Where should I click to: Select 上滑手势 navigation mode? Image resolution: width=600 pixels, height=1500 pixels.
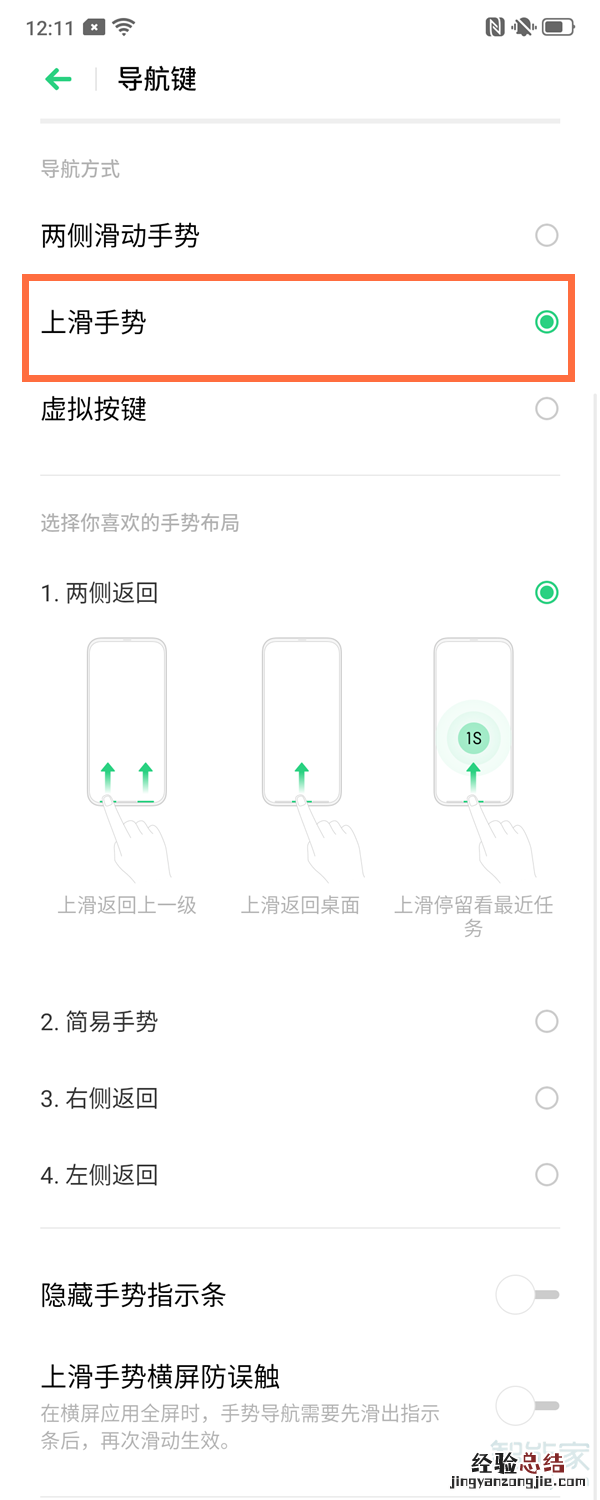546,322
